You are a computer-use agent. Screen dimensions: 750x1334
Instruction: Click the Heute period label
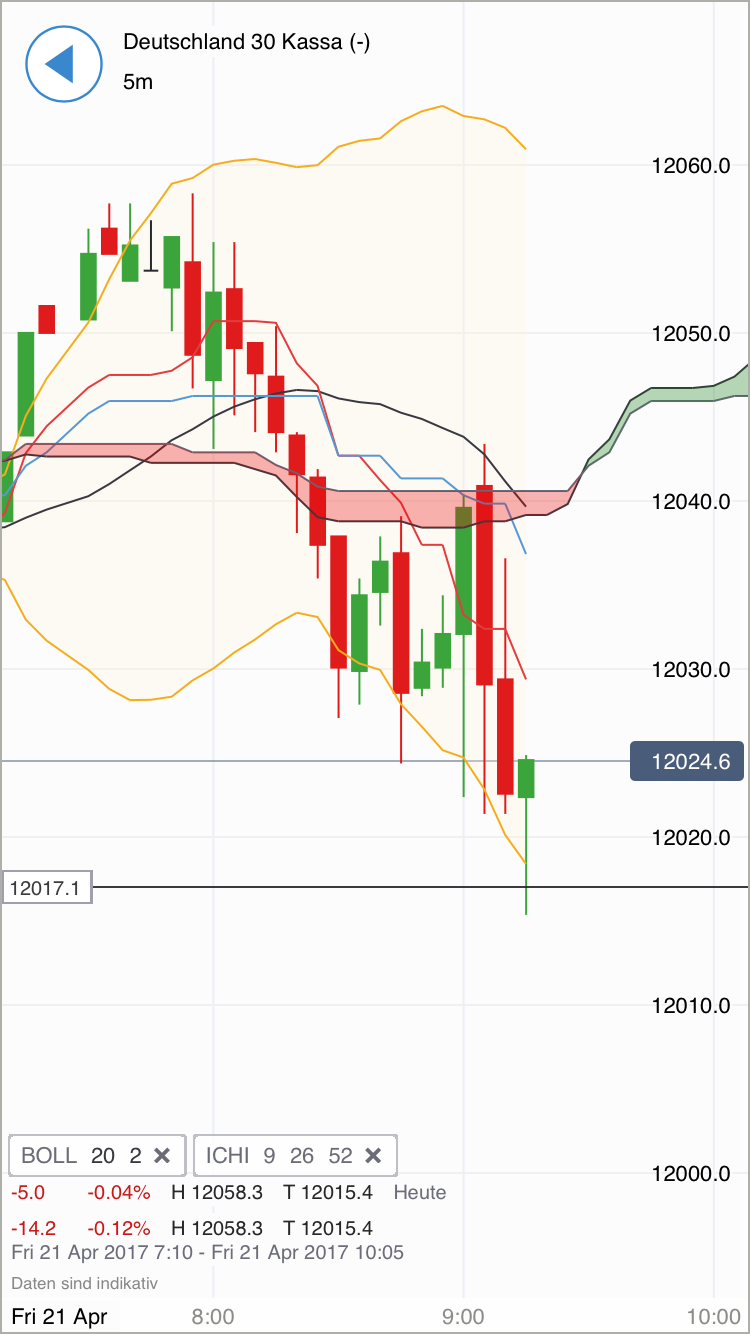pos(419,1193)
